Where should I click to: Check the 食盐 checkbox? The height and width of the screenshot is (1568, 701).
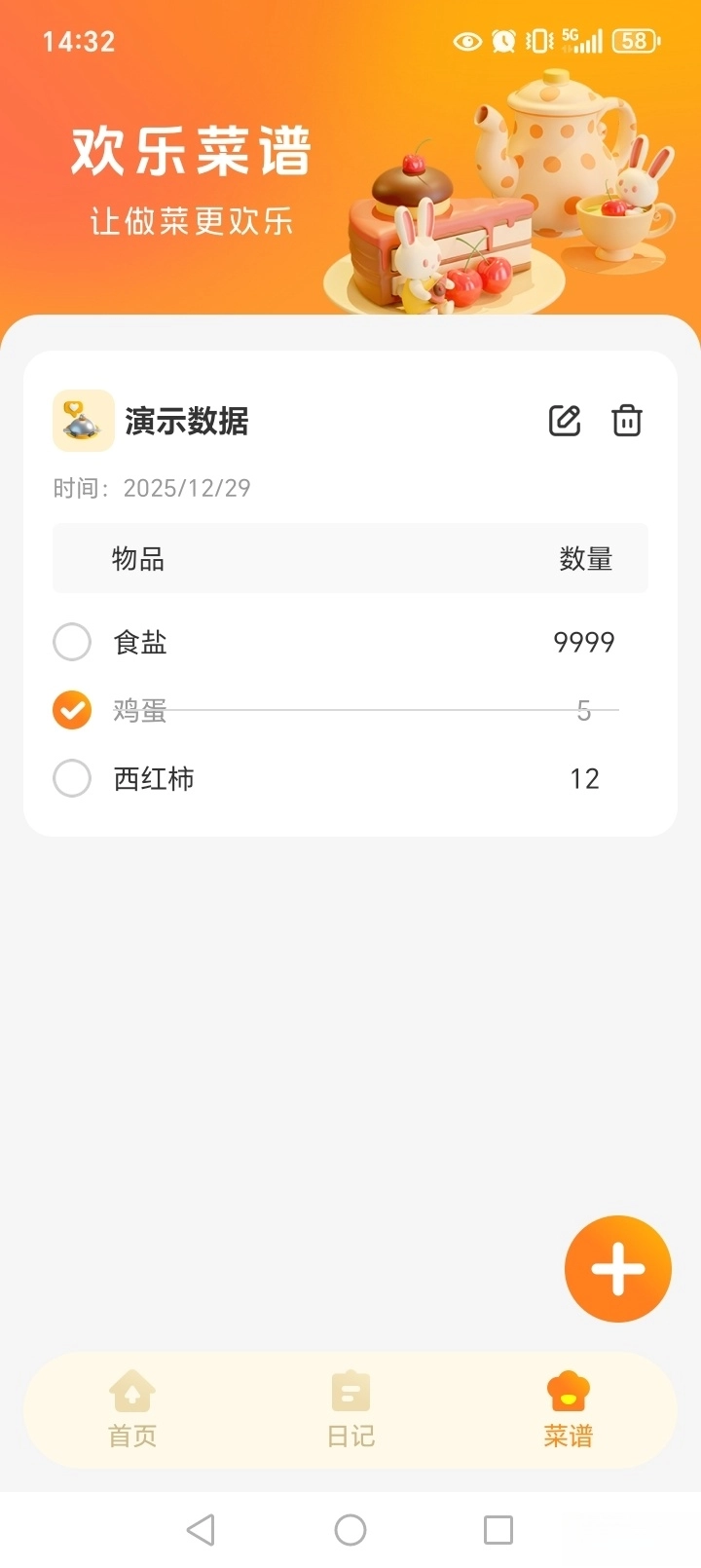point(72,642)
